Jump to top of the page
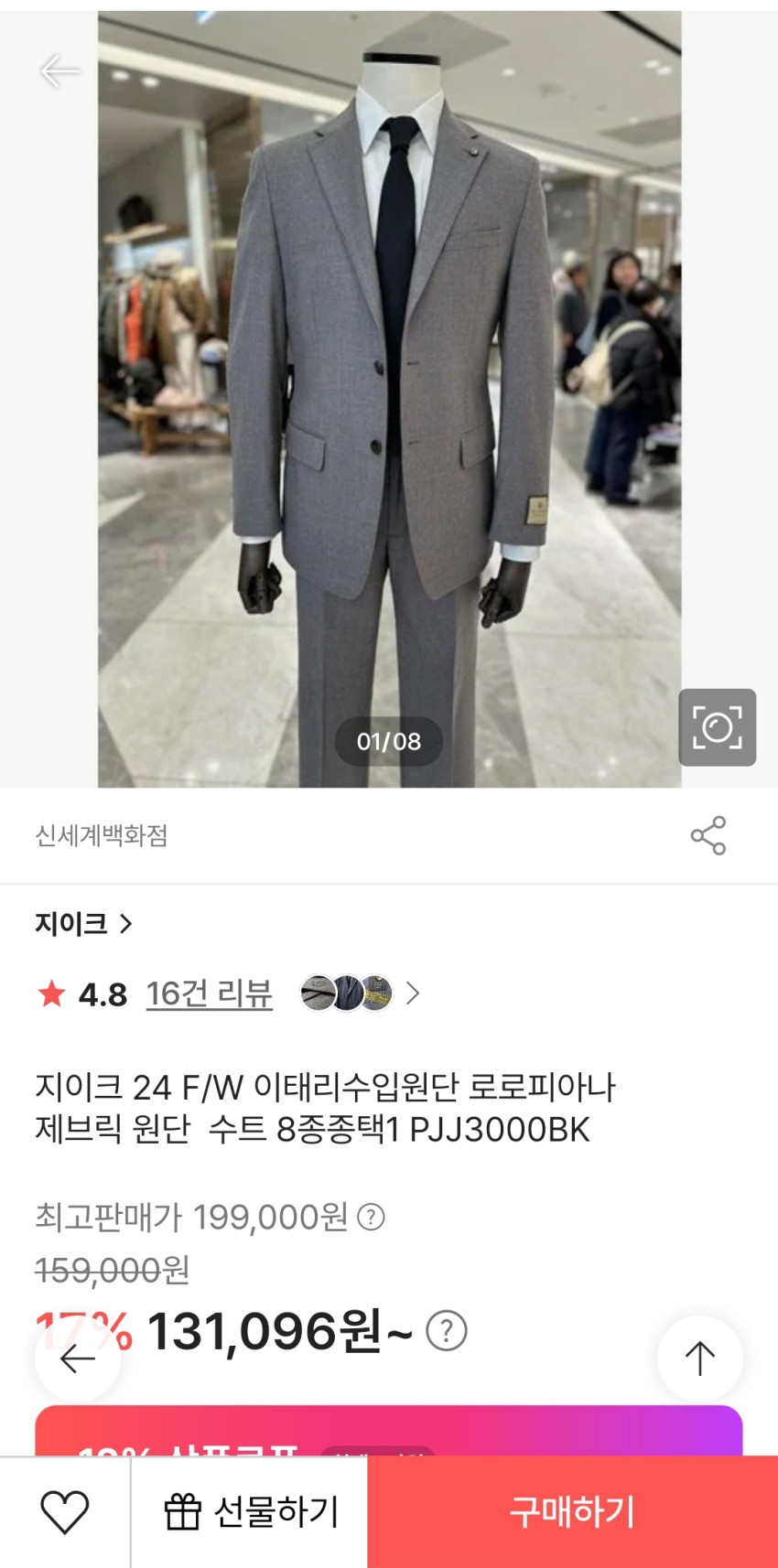The image size is (778, 1568). pos(700,1359)
